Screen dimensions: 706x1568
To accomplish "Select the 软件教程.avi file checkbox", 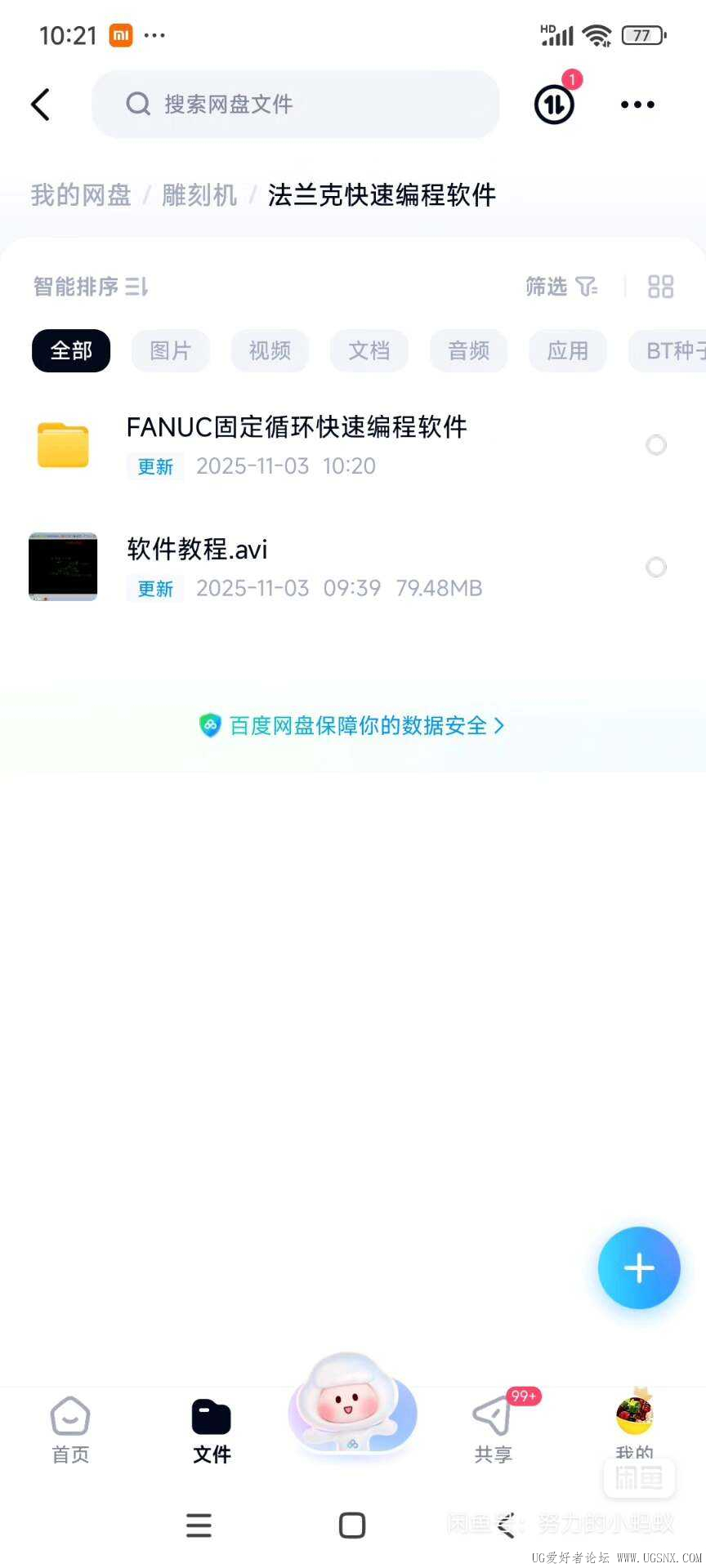I will [x=656, y=567].
